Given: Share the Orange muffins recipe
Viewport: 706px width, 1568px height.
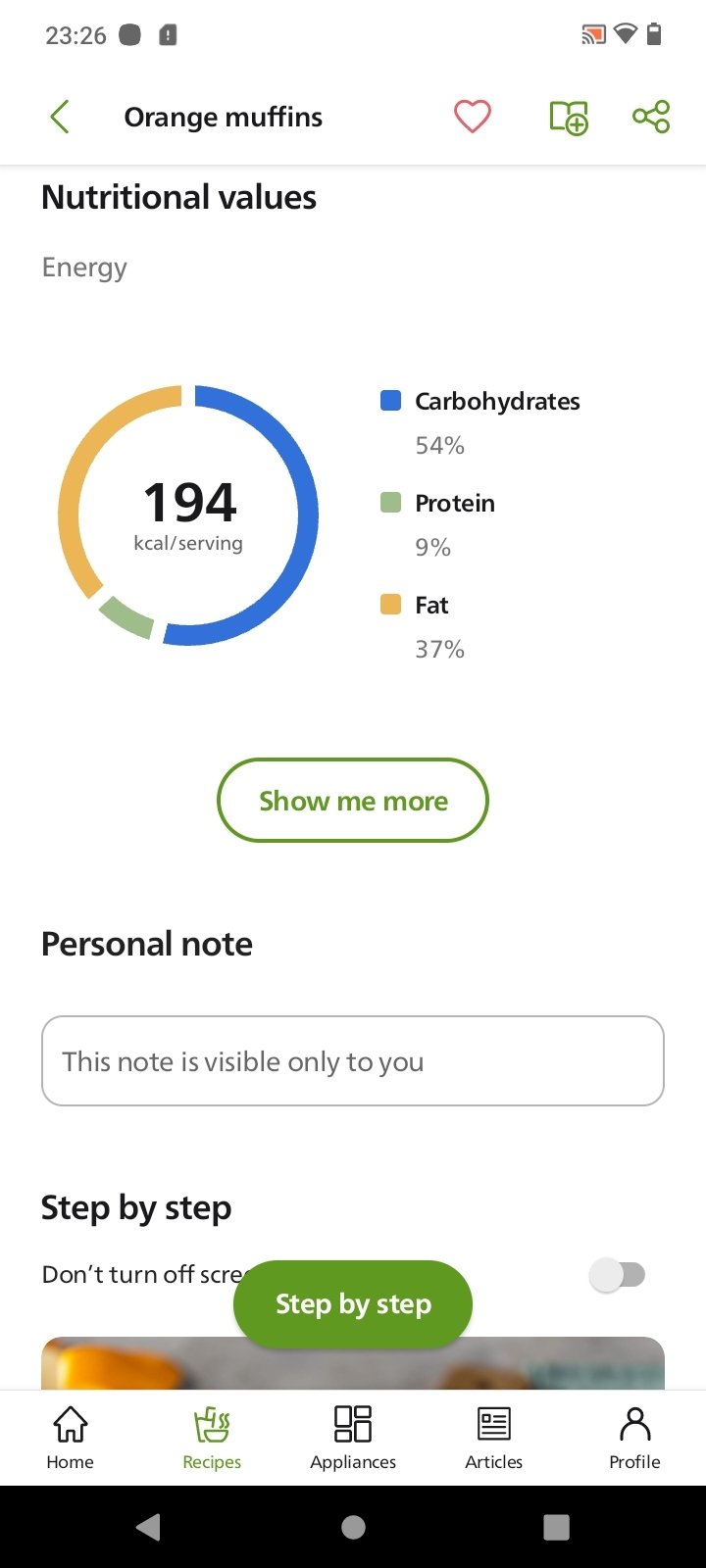Looking at the screenshot, I should (x=651, y=117).
